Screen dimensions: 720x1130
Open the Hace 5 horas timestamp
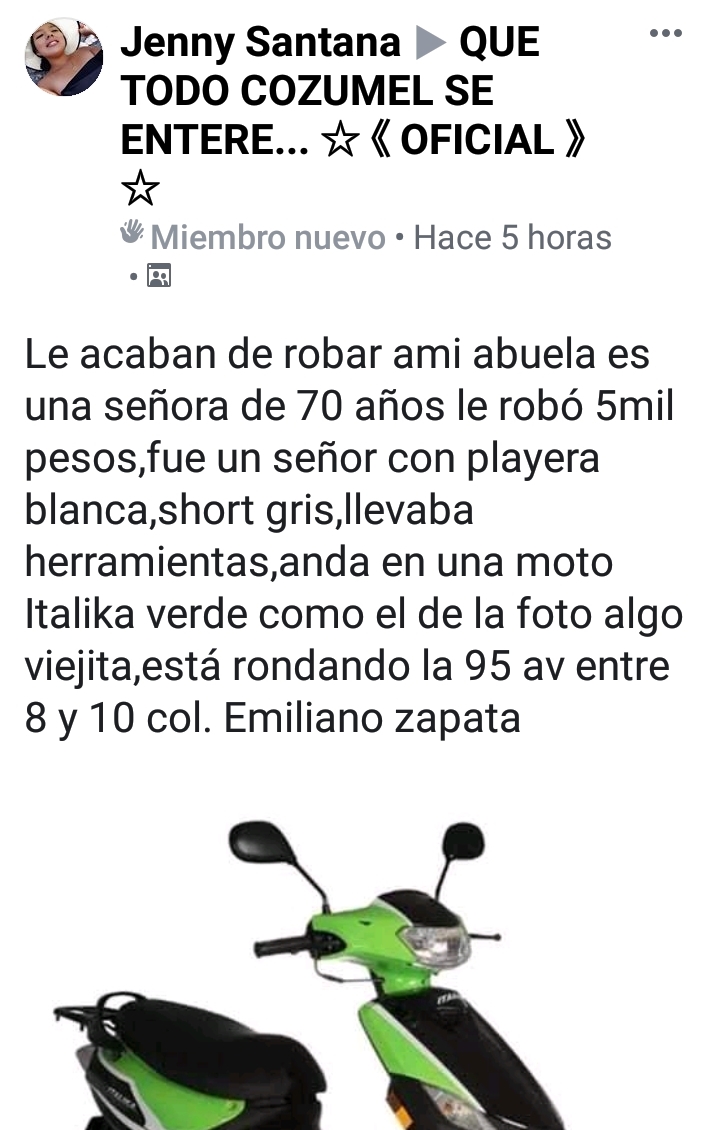tap(512, 238)
